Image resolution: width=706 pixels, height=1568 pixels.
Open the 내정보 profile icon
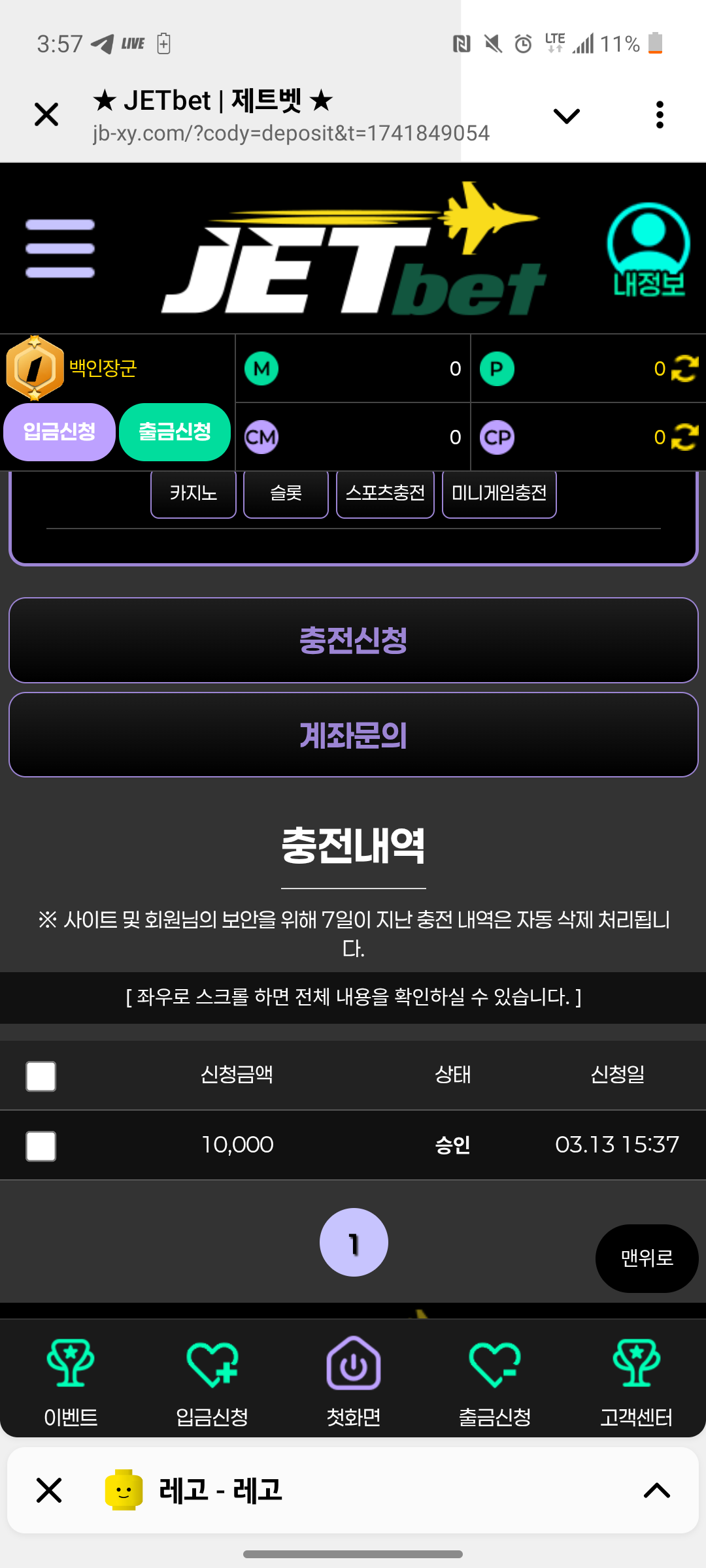click(648, 249)
